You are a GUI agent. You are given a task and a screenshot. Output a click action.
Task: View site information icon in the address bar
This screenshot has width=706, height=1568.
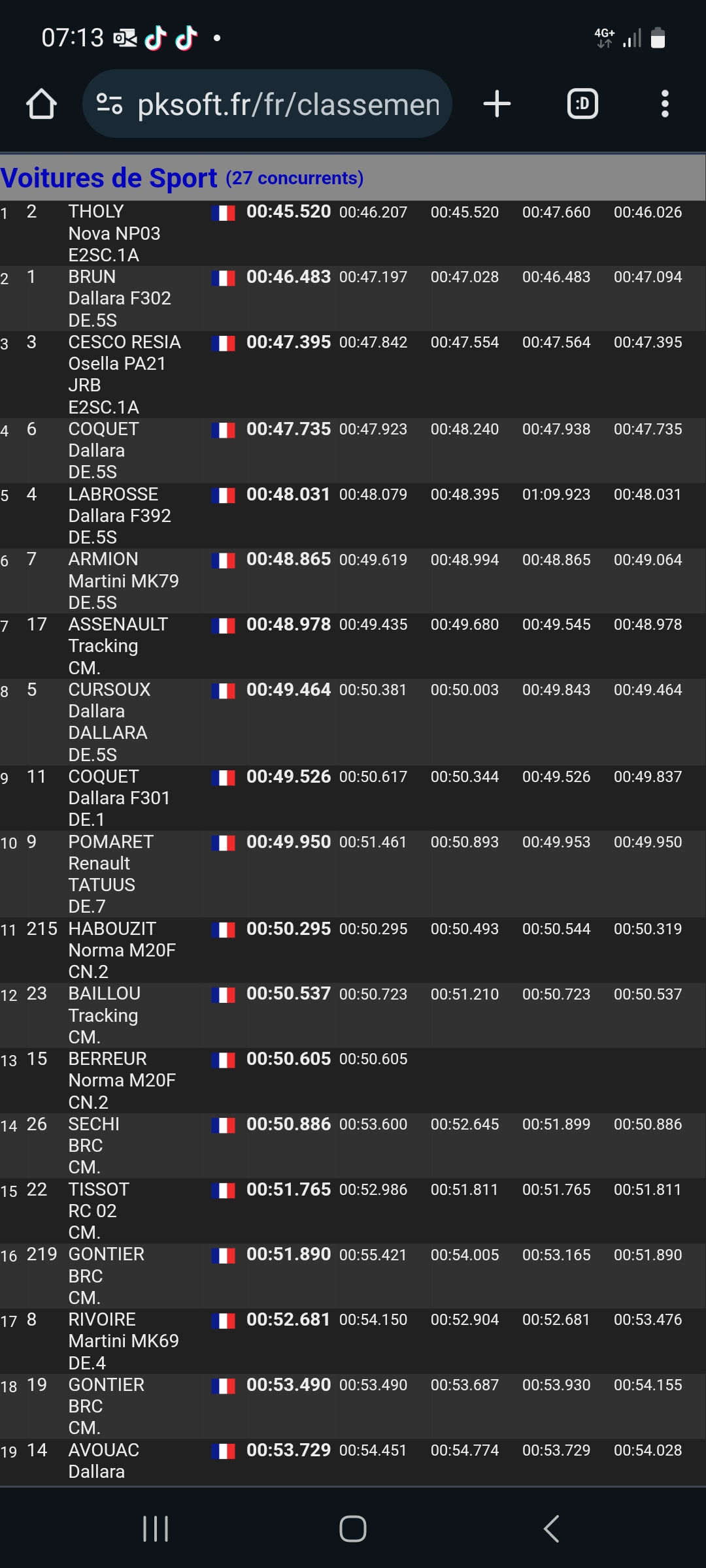(109, 104)
